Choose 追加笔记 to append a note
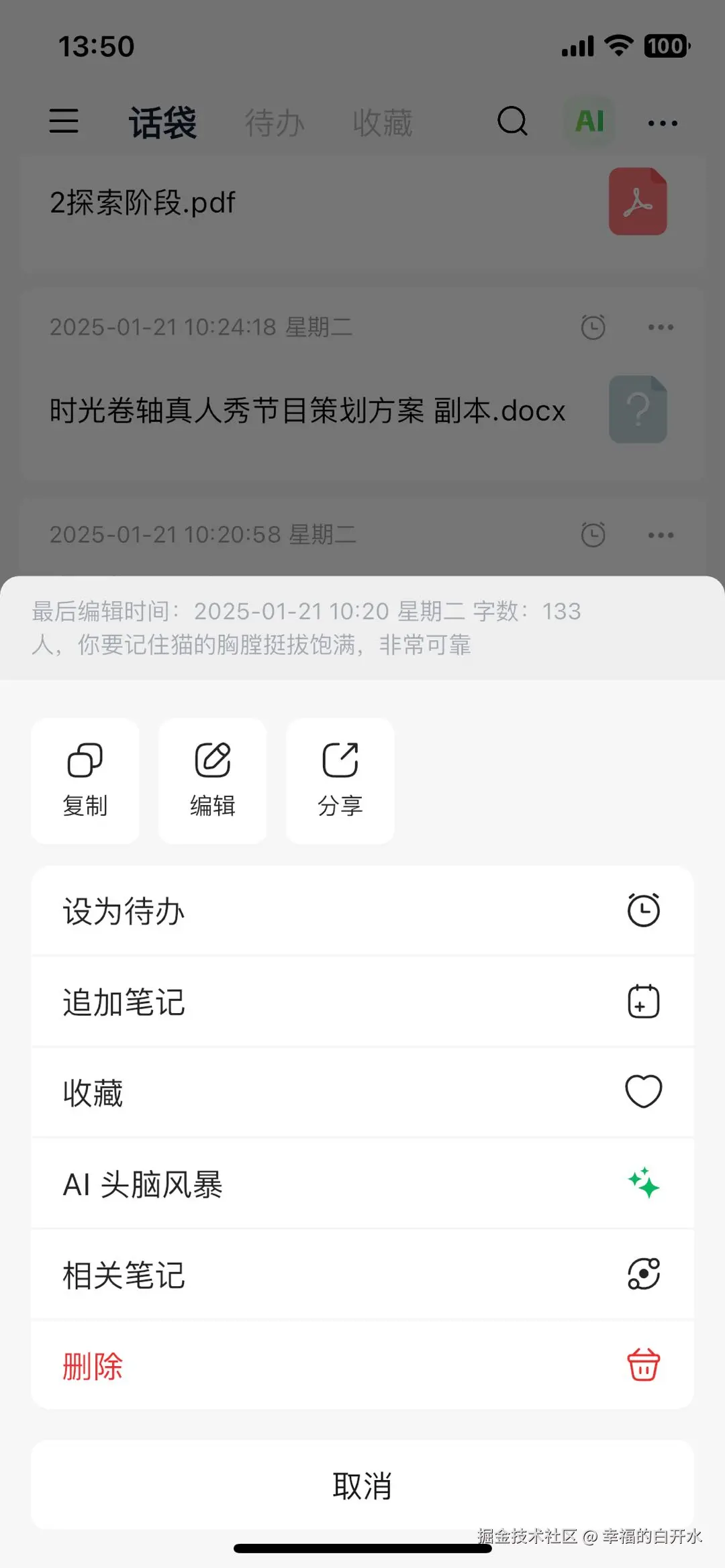 pos(362,1002)
